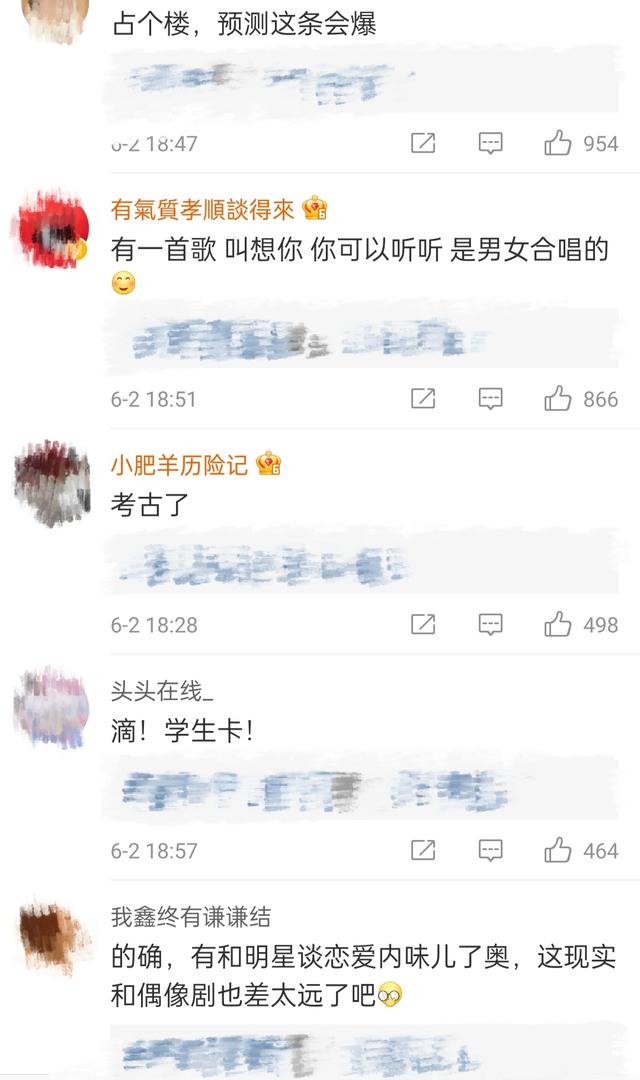Reply to 头头在线_'s comment
The image size is (640, 1080).
(490, 851)
